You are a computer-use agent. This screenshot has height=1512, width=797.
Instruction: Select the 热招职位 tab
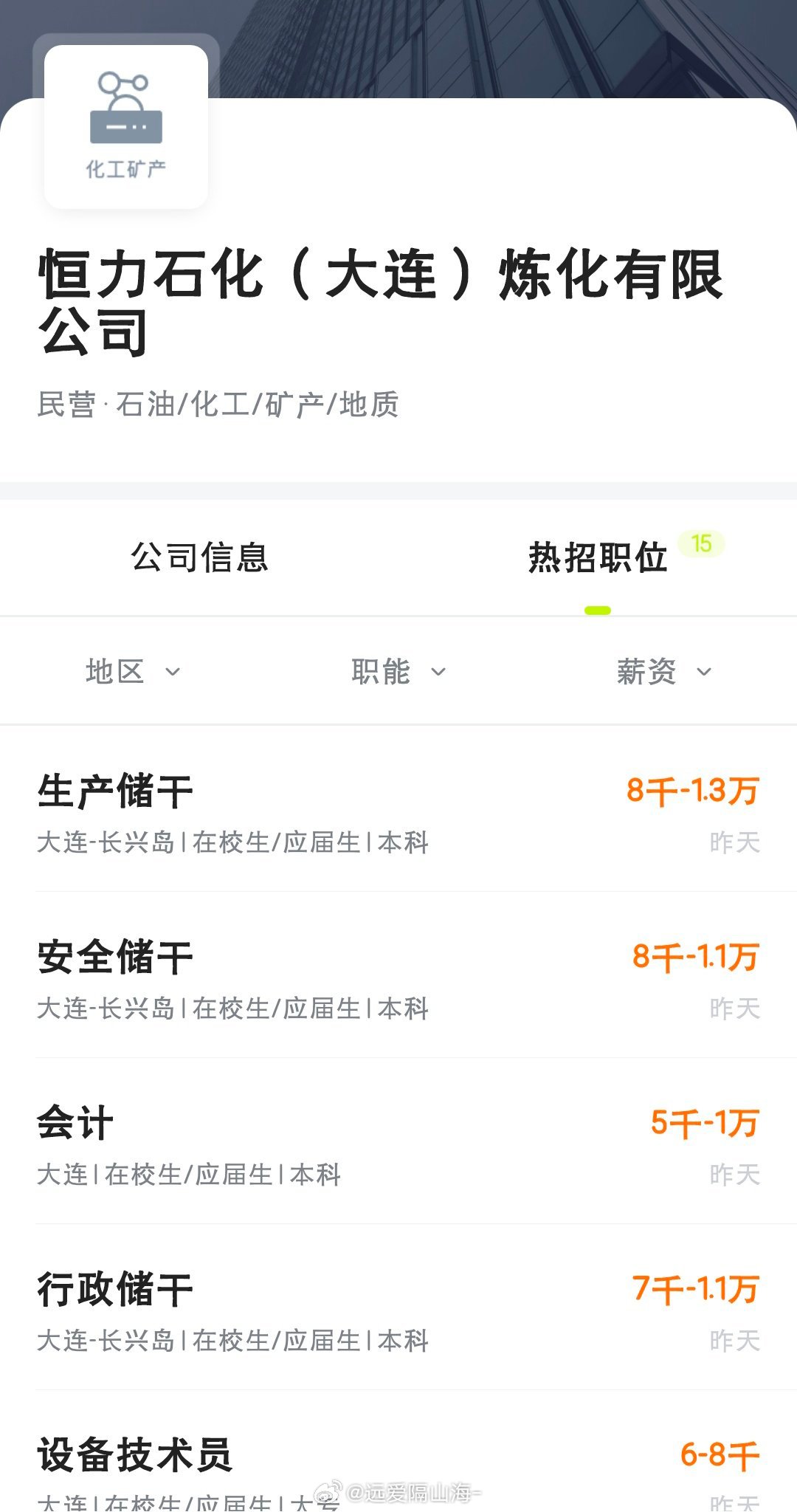click(598, 557)
